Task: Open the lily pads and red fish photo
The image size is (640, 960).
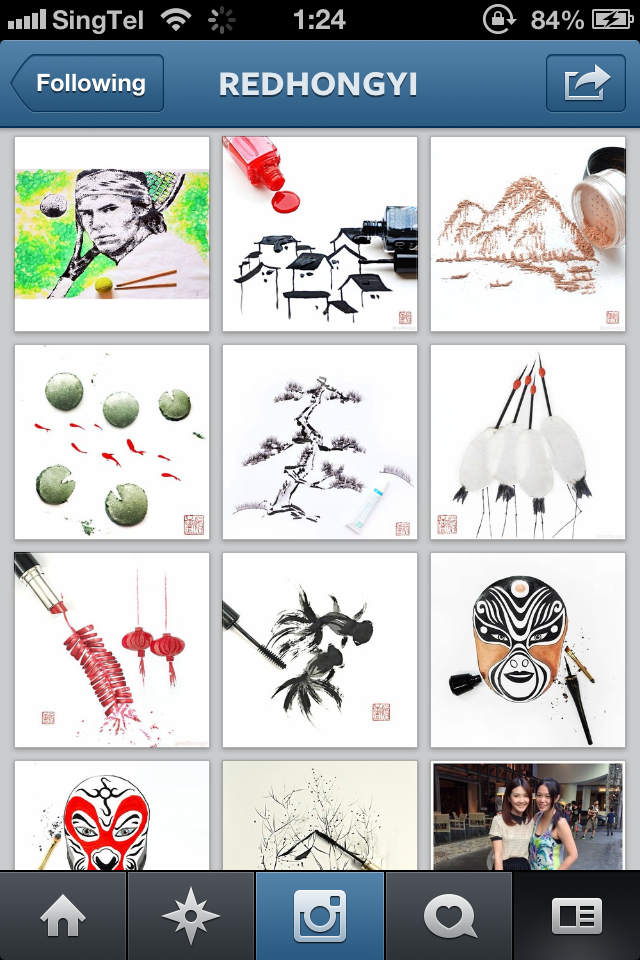Action: tap(112, 442)
